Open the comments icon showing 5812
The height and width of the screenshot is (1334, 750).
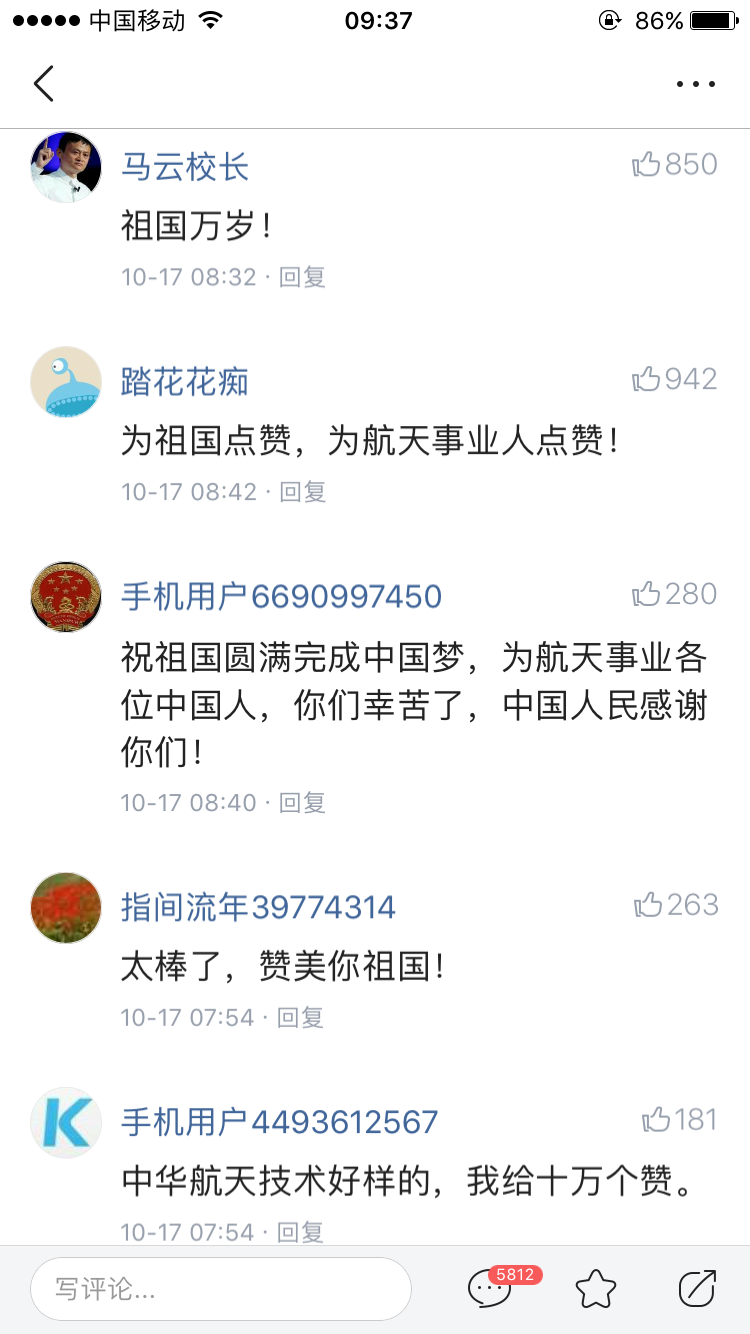[492, 1288]
